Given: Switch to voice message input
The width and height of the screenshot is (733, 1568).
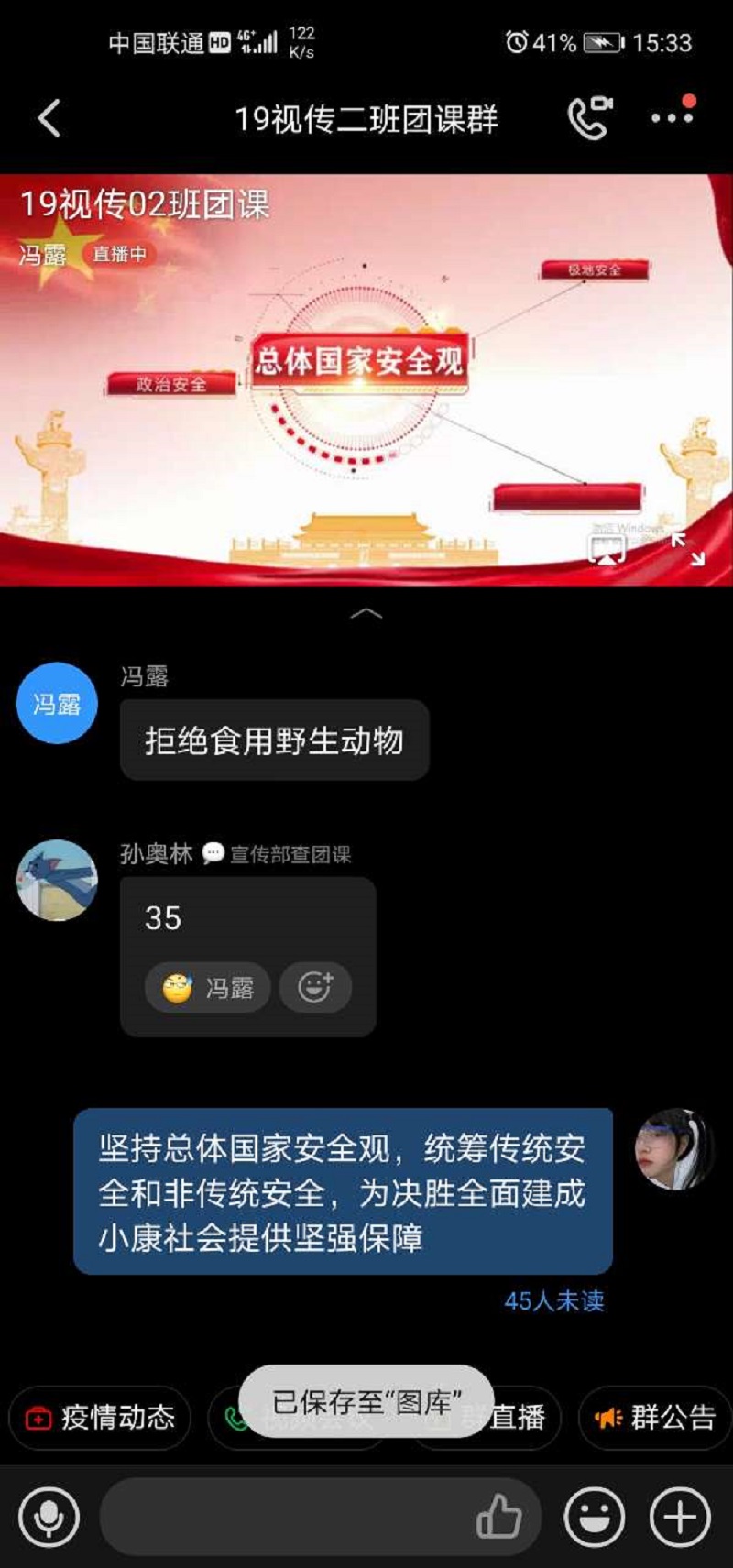Looking at the screenshot, I should 49,1517.
